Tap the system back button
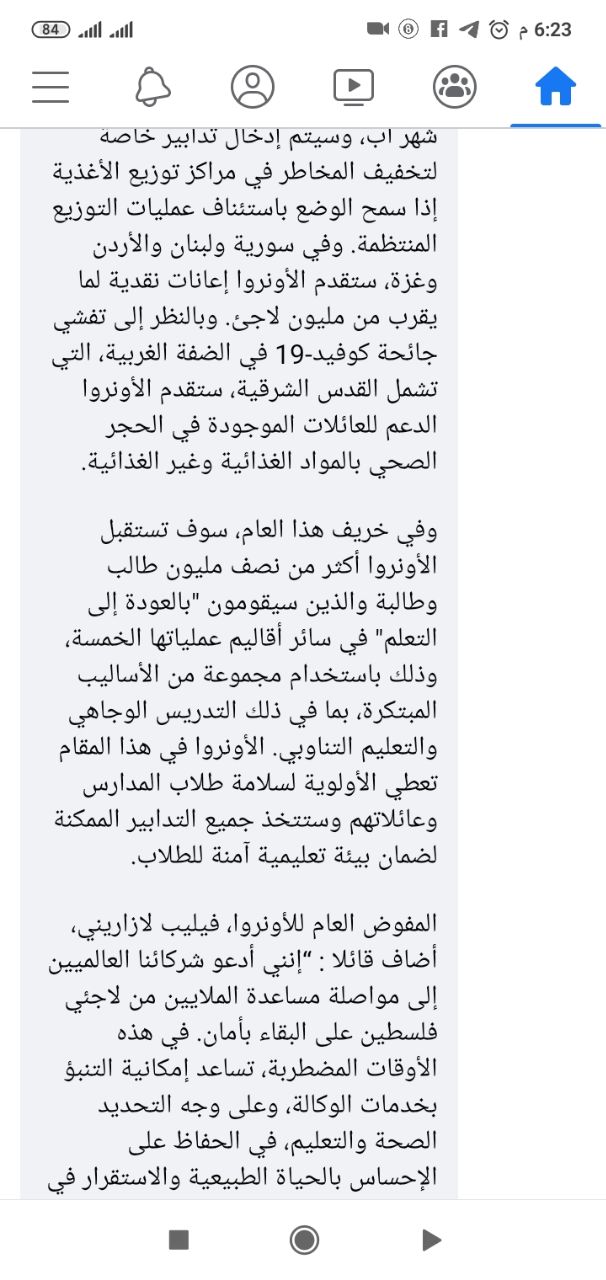606x1280 pixels. point(431,1240)
